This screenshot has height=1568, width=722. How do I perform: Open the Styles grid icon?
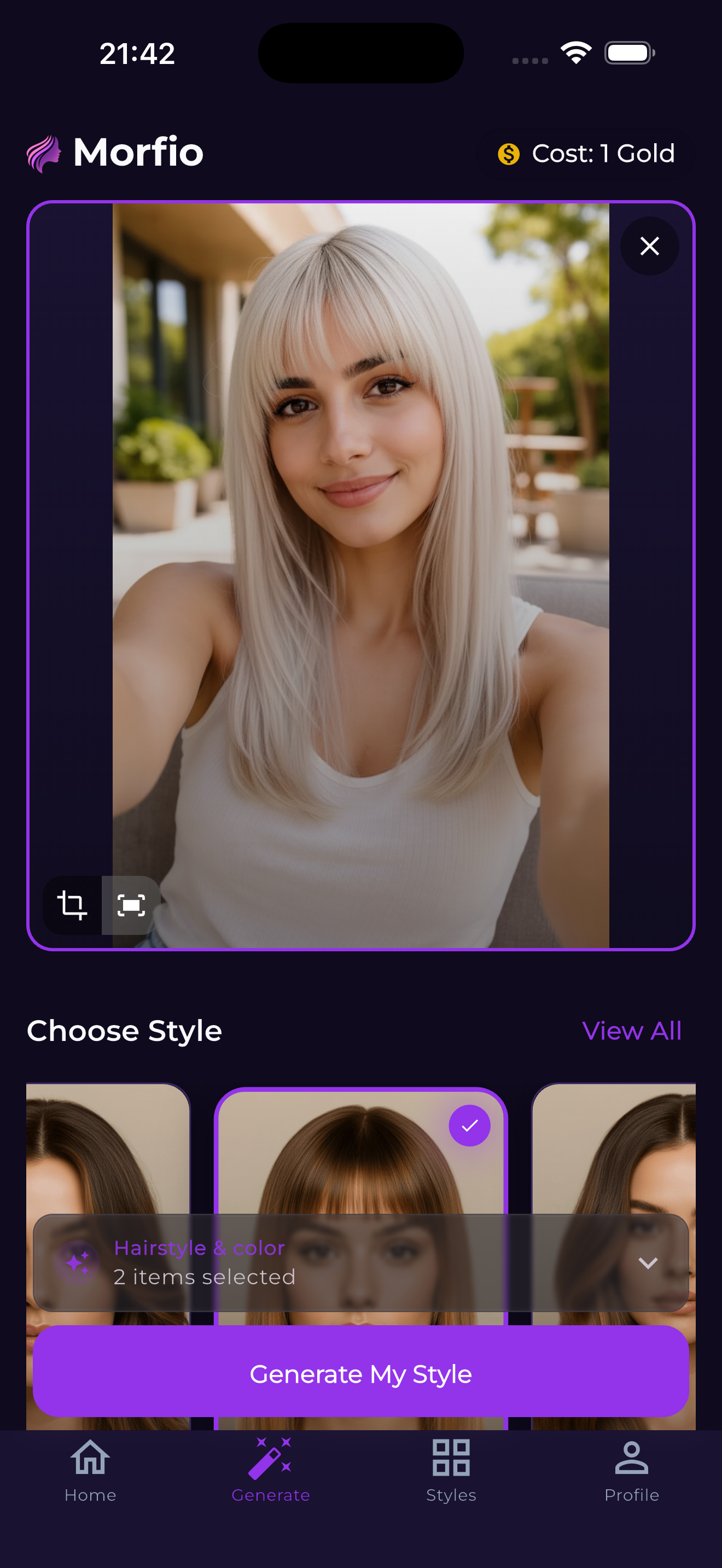[451, 1458]
